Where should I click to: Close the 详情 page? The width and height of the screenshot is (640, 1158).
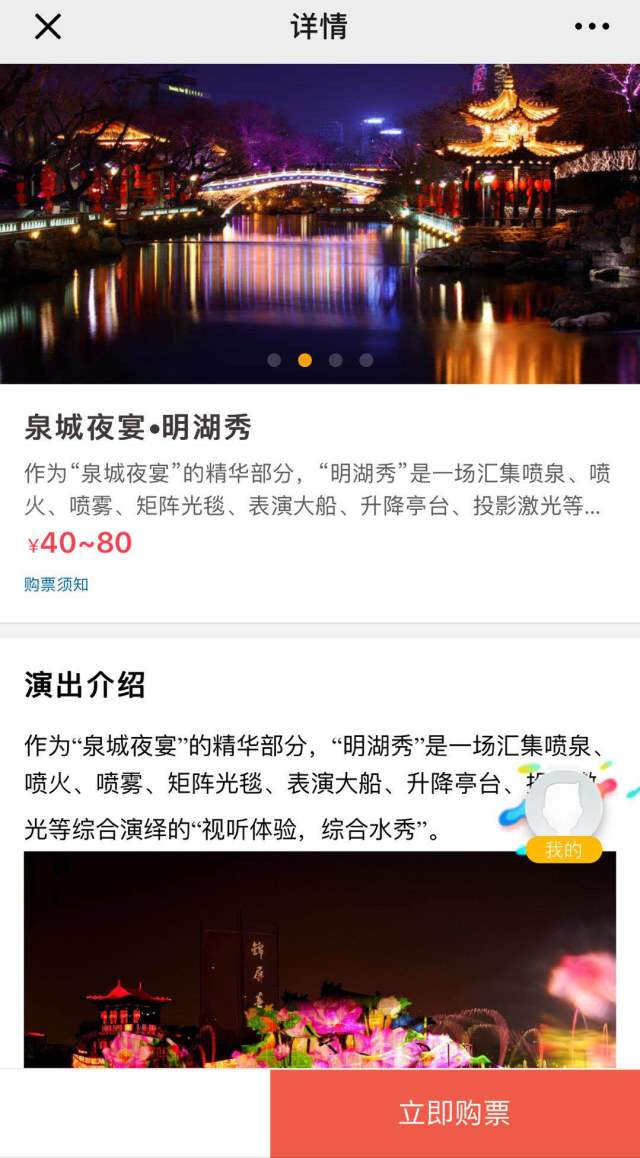pos(47,27)
